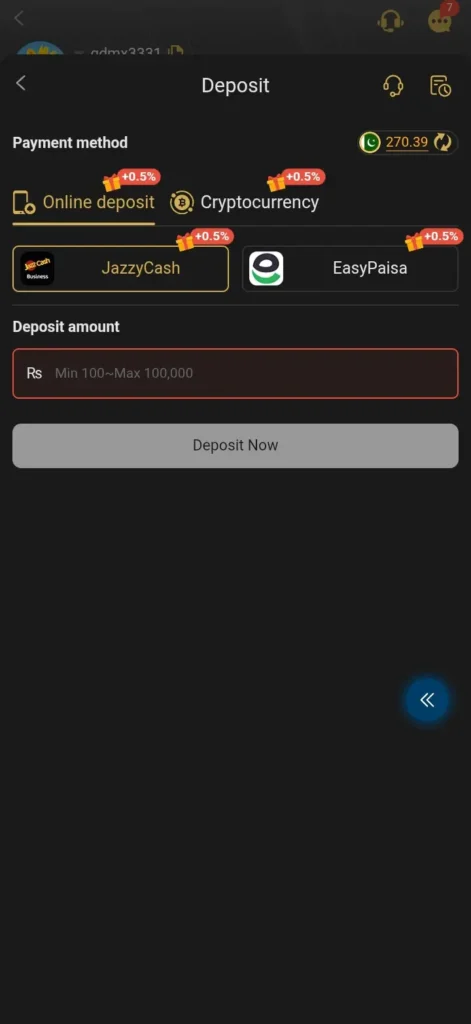Open customer support headset in Deposit header
This screenshot has width=471, height=1024.
[393, 86]
